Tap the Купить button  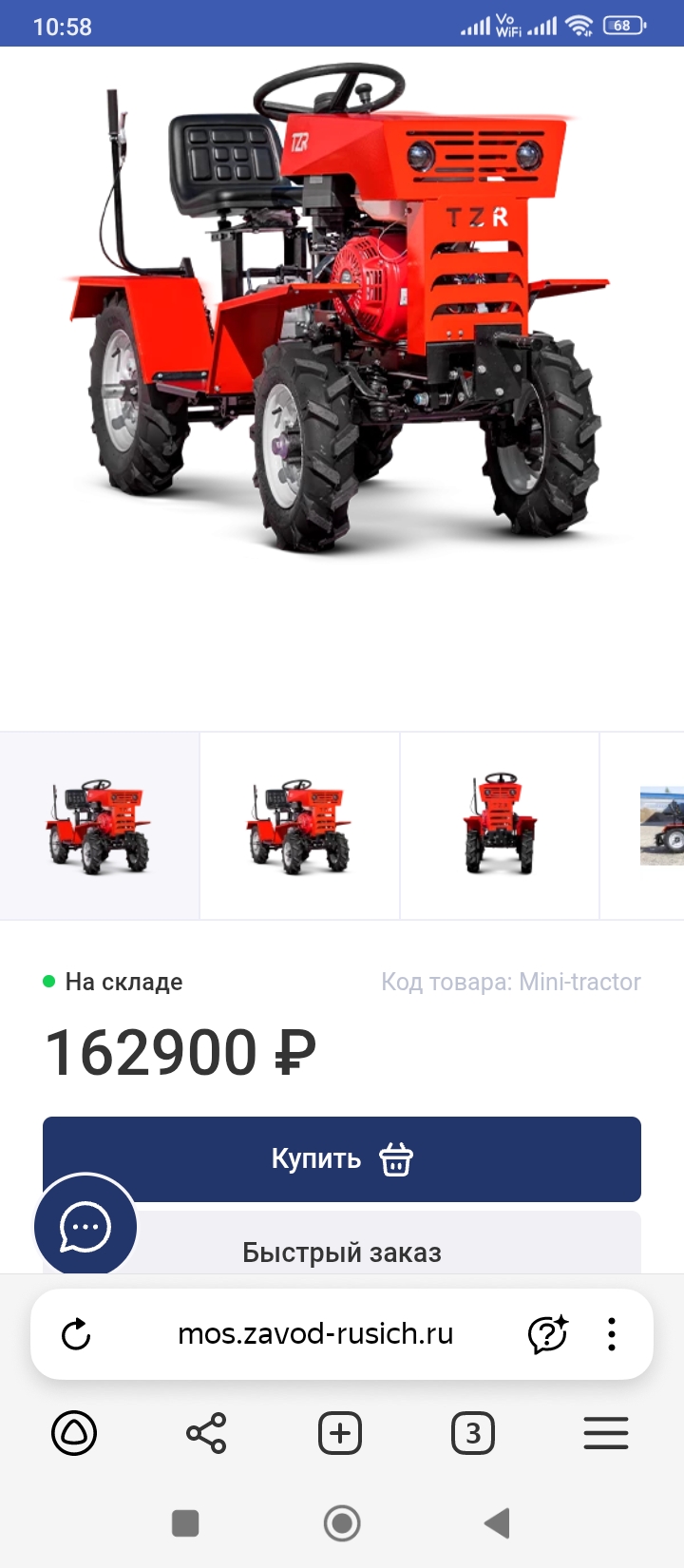tap(342, 1158)
